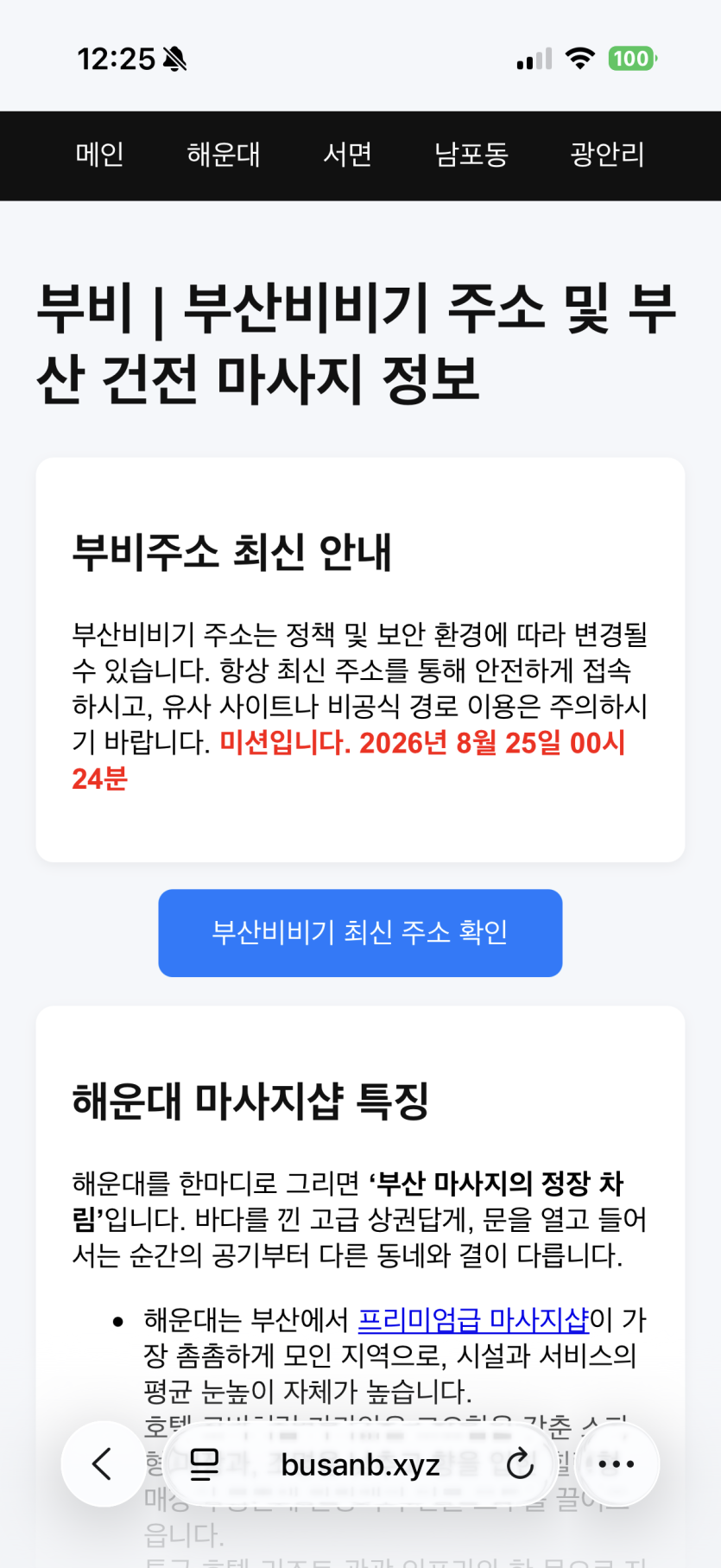Tap the 부산비비기 최신 주소 확인 button
Screen dimensions: 721x1568
click(360, 933)
